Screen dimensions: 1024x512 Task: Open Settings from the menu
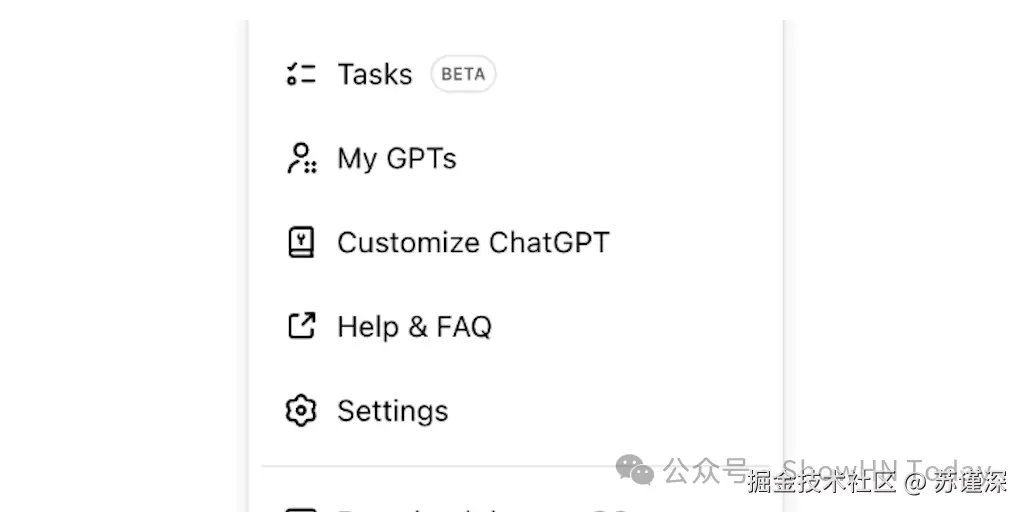(392, 411)
